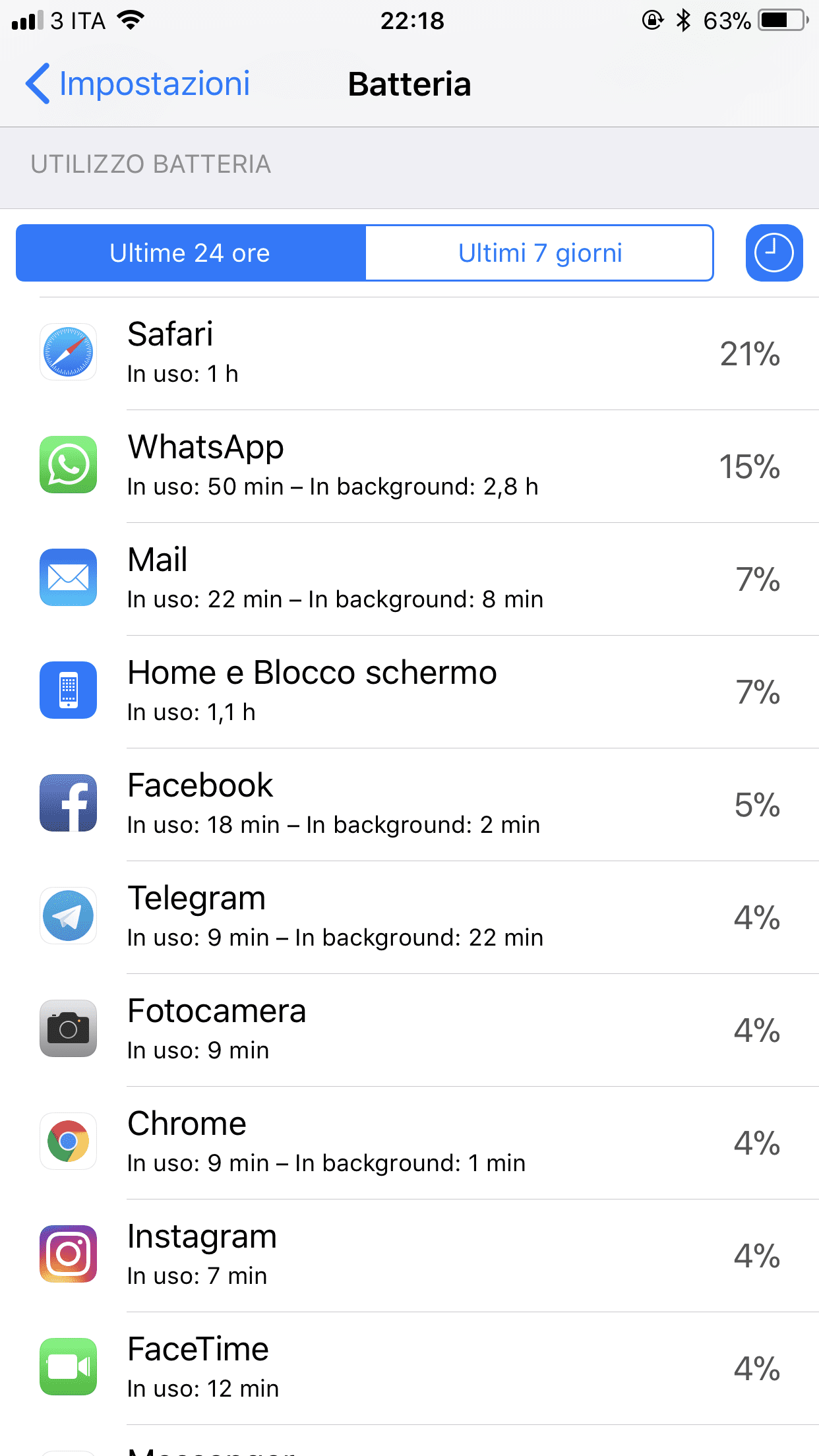Switch to Ultimi 7 giorni
819x1456 pixels.
(x=539, y=253)
